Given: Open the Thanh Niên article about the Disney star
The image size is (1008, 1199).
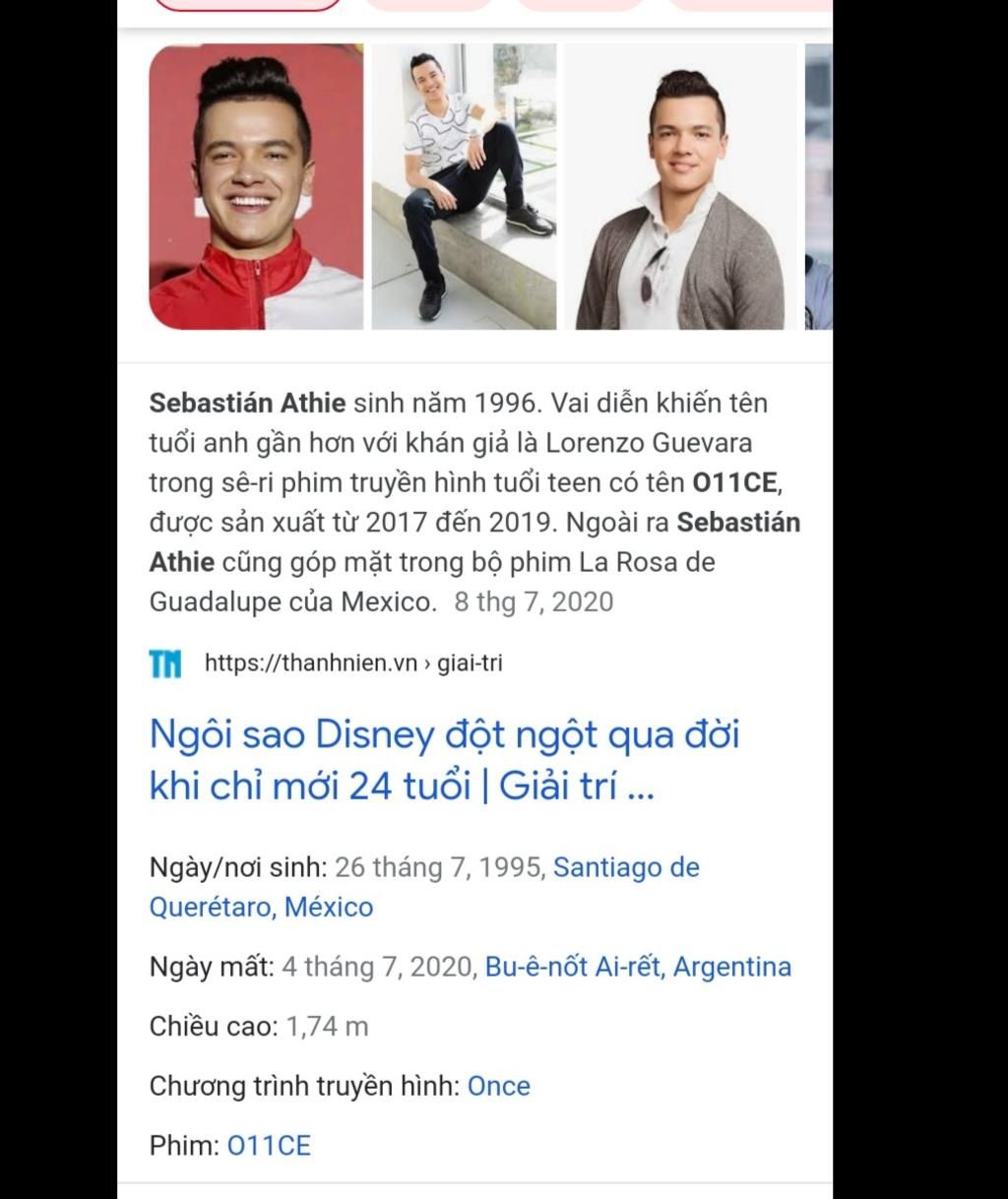Looking at the screenshot, I should 444,760.
